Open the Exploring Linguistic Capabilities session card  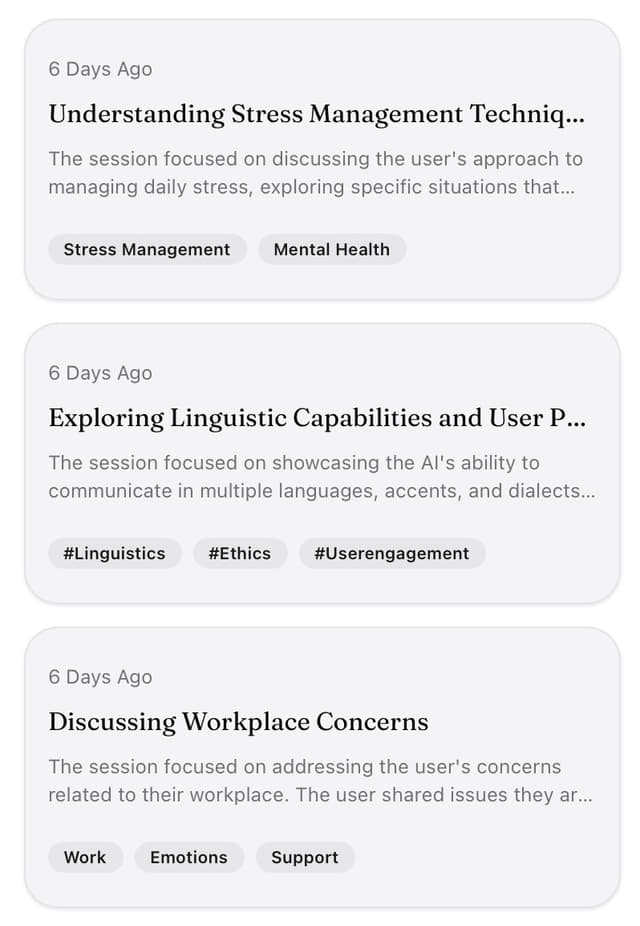coord(316,418)
